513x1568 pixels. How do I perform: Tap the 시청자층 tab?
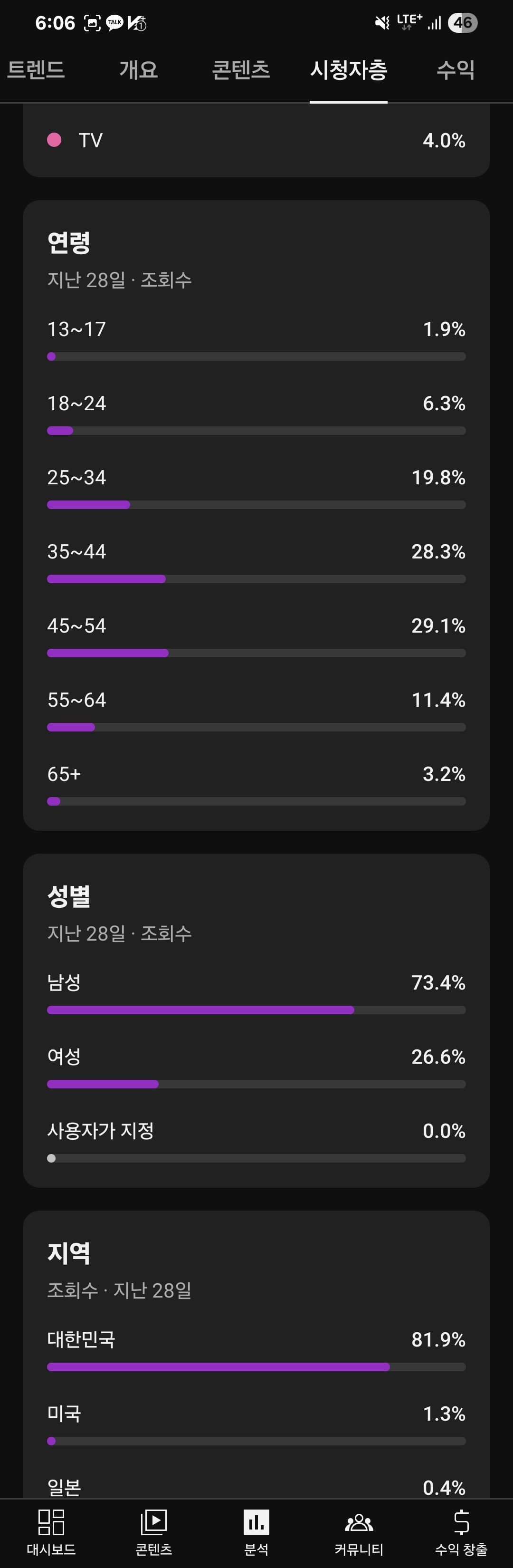click(x=348, y=69)
